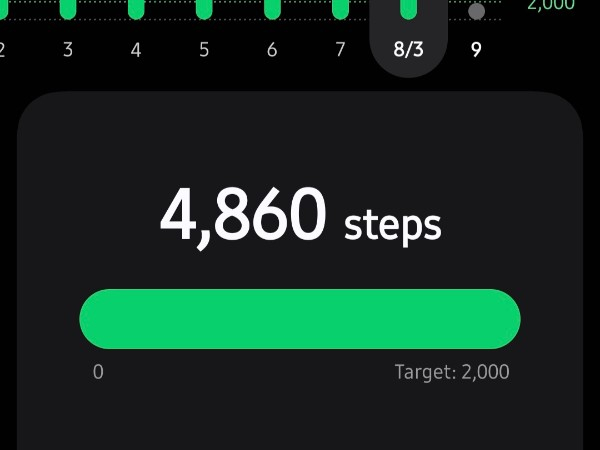Tap the selected 8/3 date marker

[x=408, y=49]
